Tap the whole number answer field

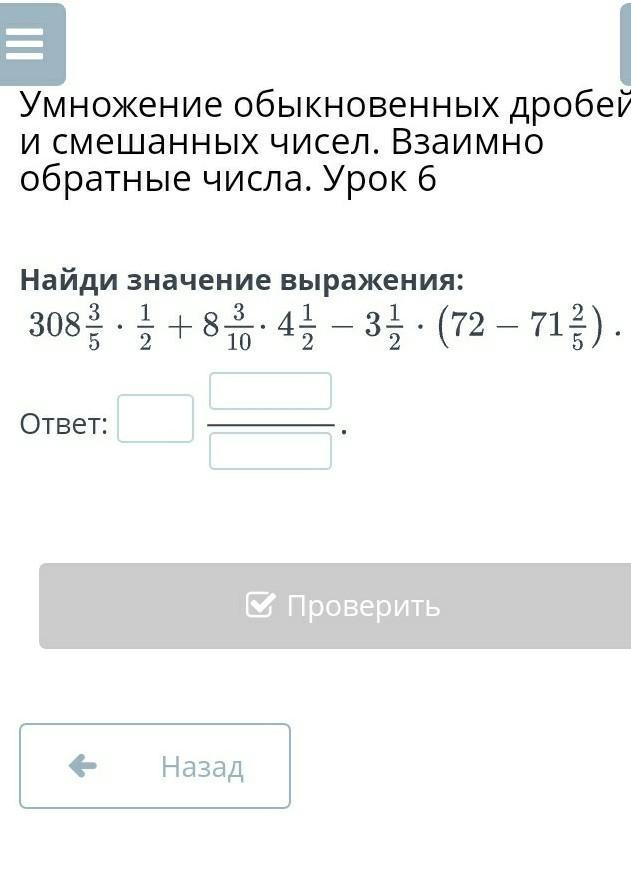point(155,418)
